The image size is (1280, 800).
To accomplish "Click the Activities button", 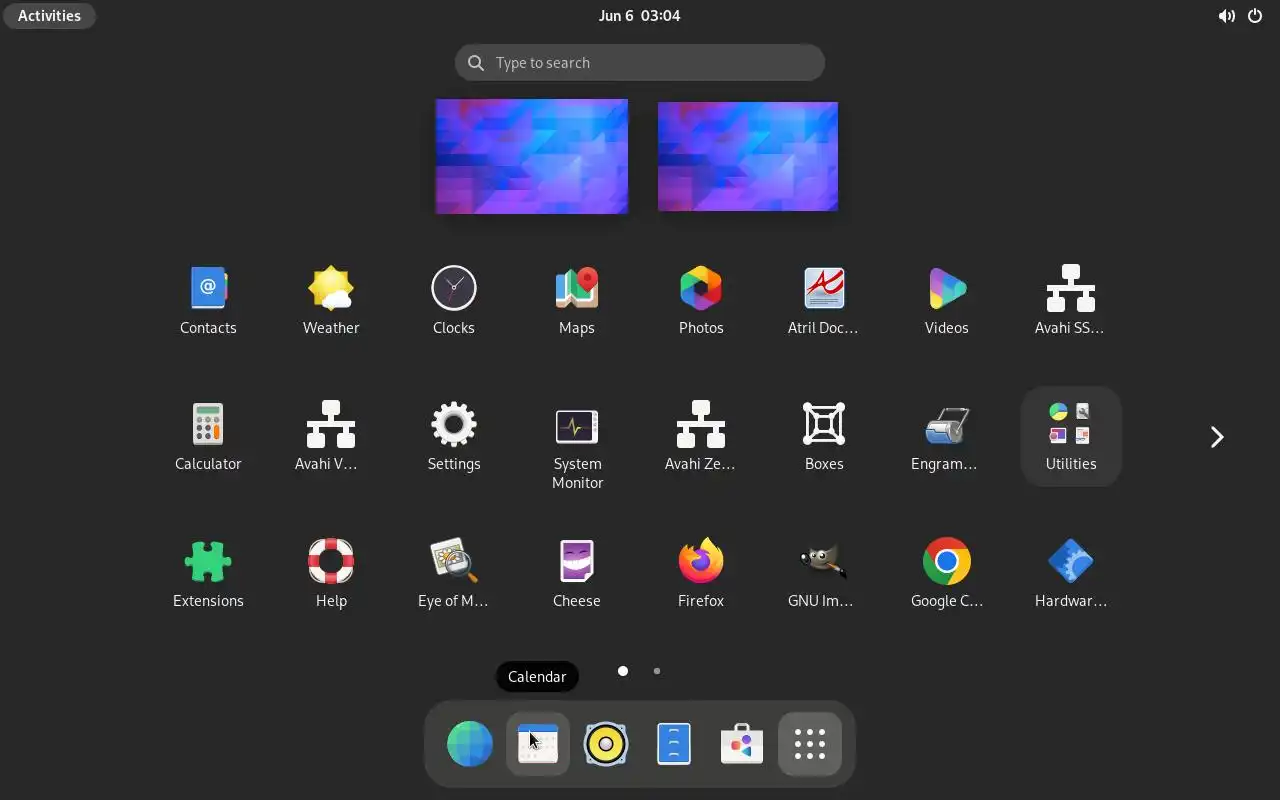I will point(49,16).
